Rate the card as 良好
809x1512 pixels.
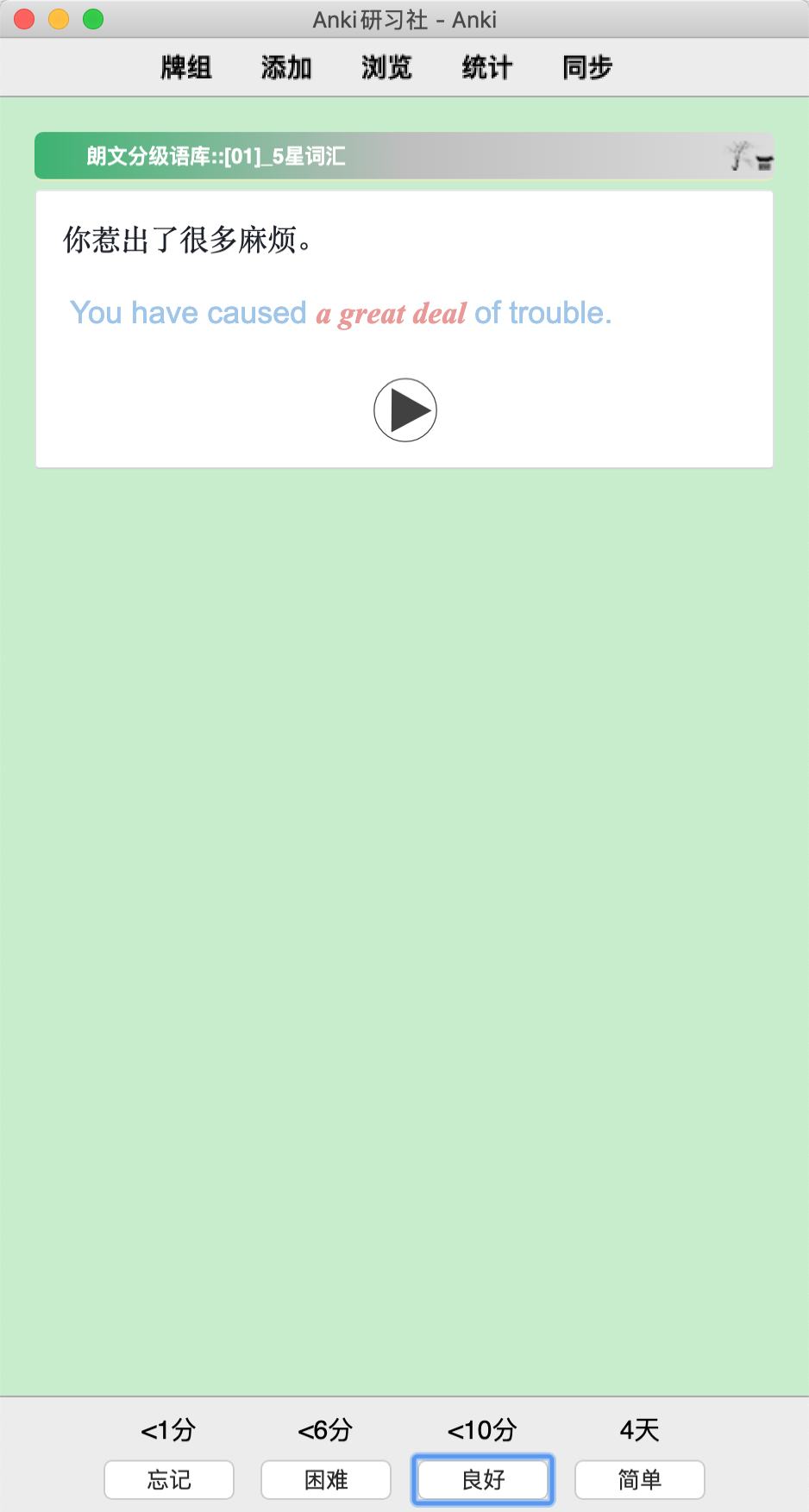[483, 1479]
